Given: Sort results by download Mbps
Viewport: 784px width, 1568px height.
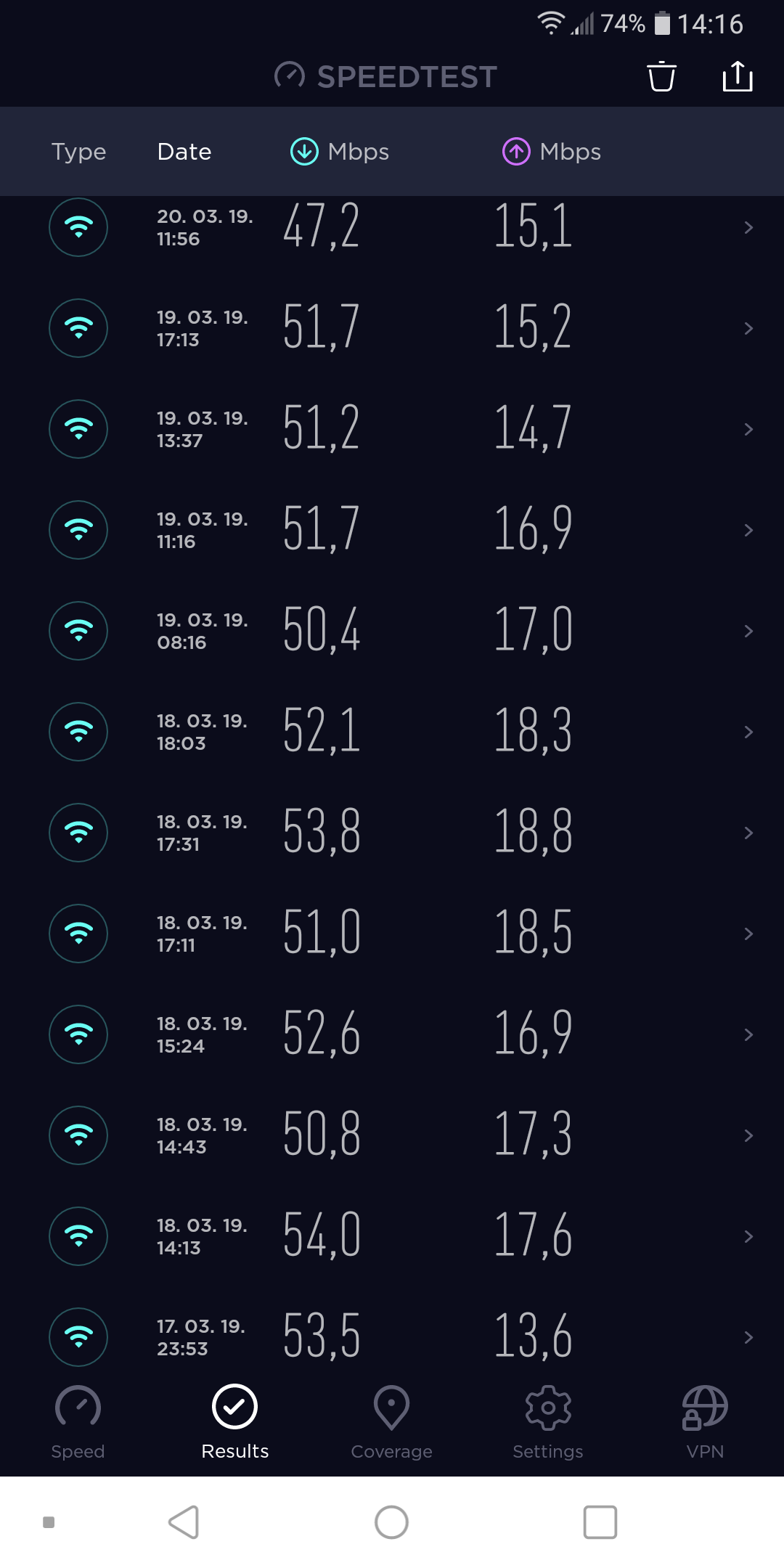Looking at the screenshot, I should 340,152.
